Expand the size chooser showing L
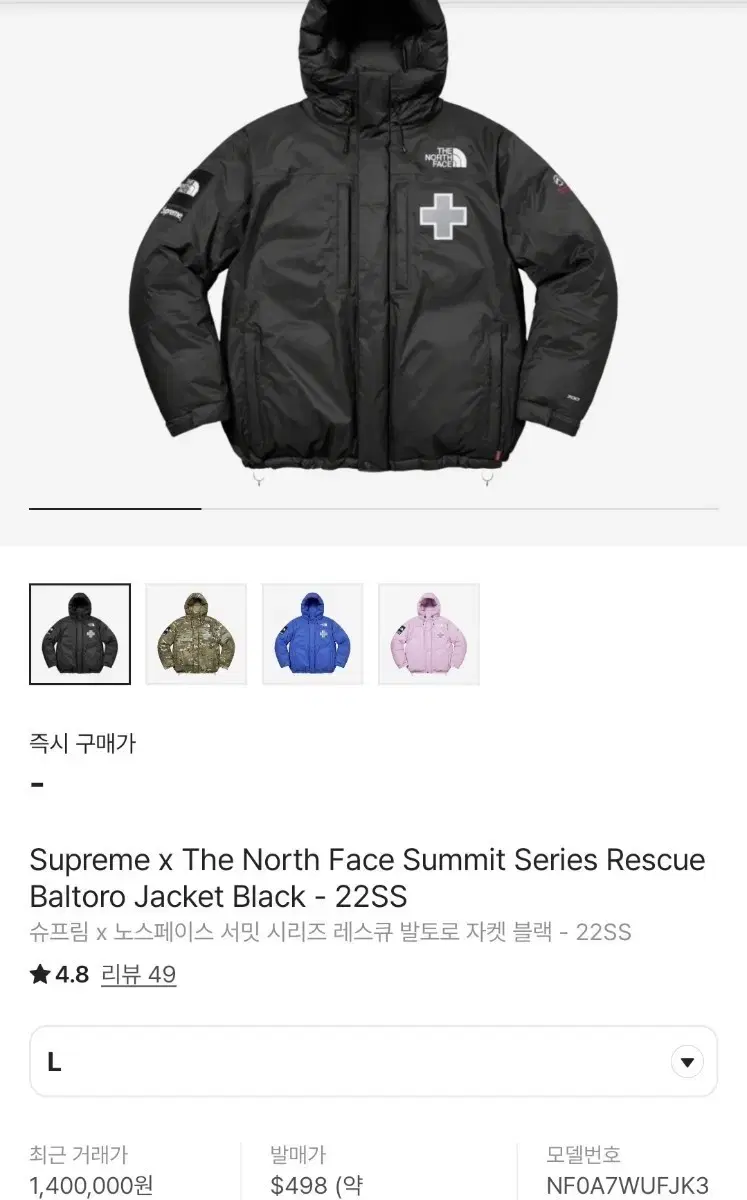 click(373, 1061)
